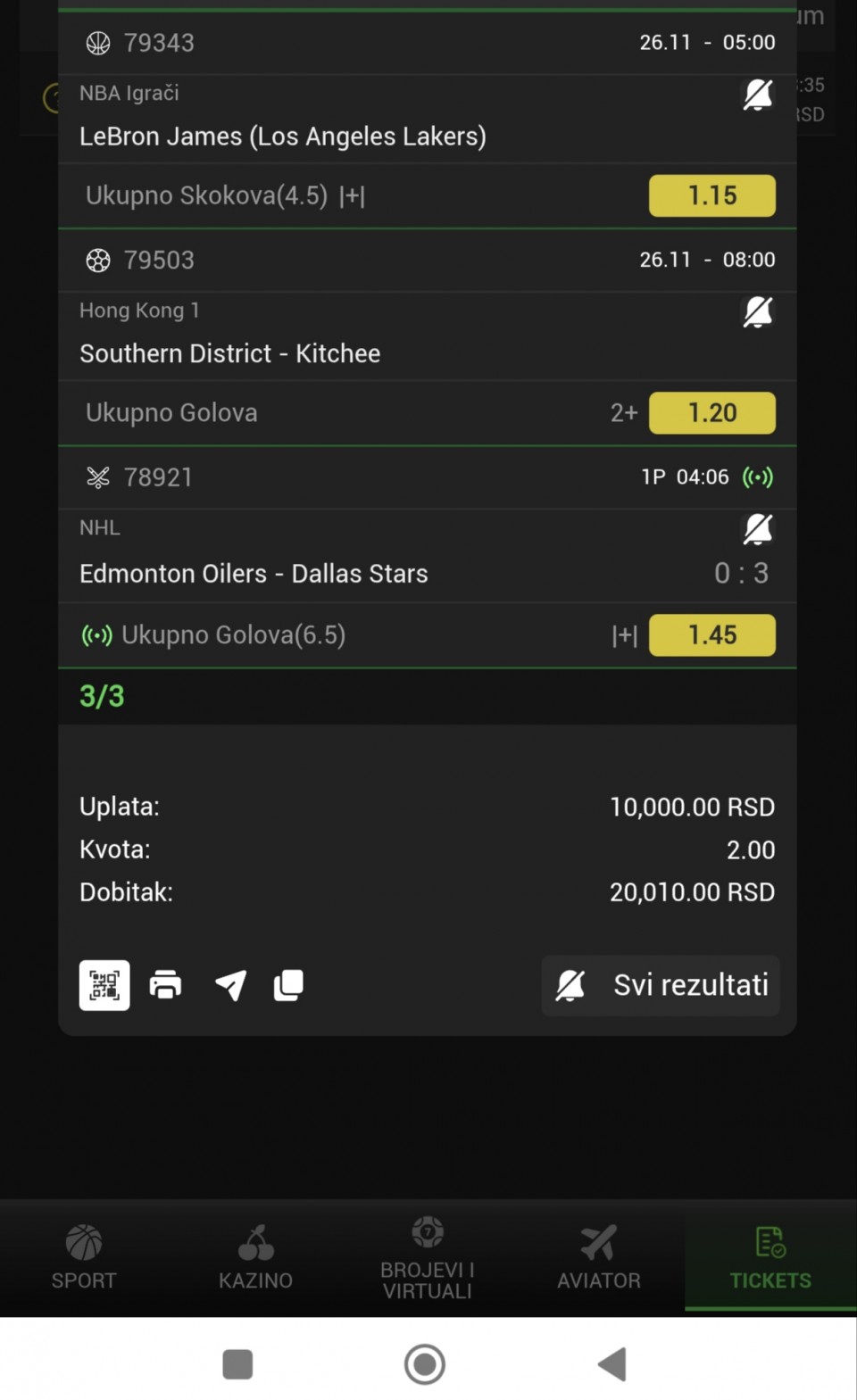Tap the Svi rezultati button

(x=661, y=985)
